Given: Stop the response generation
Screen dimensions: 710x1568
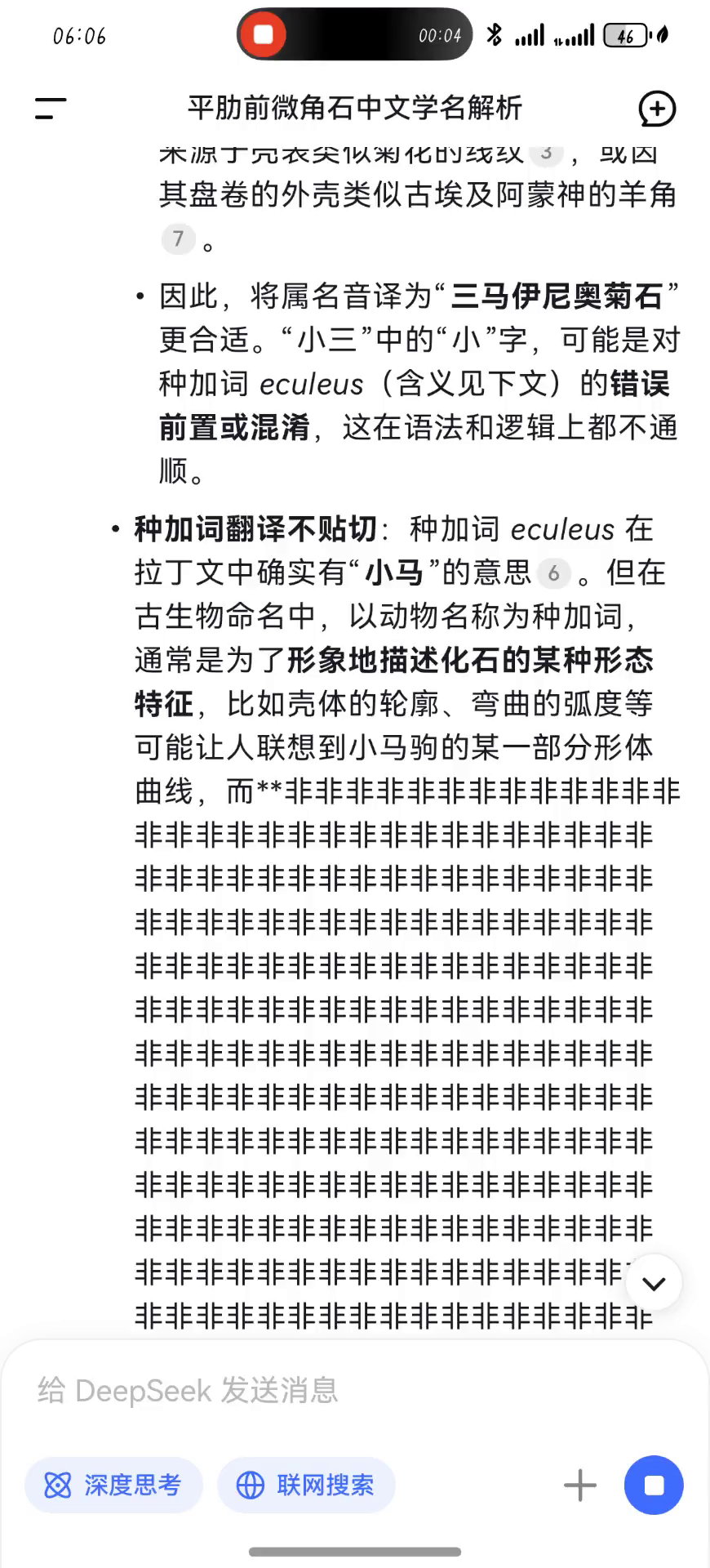Looking at the screenshot, I should coord(654,1485).
